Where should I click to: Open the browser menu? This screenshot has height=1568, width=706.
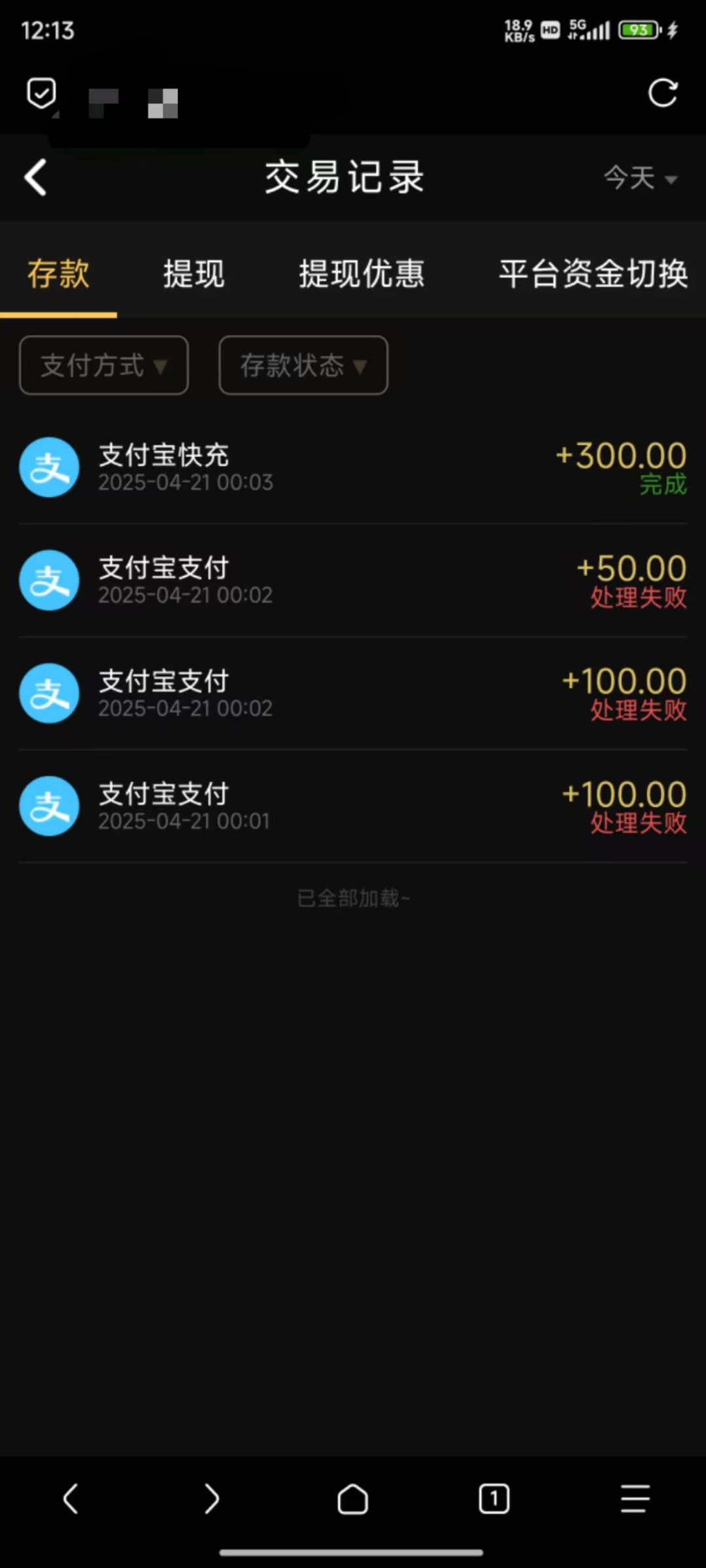635,1498
